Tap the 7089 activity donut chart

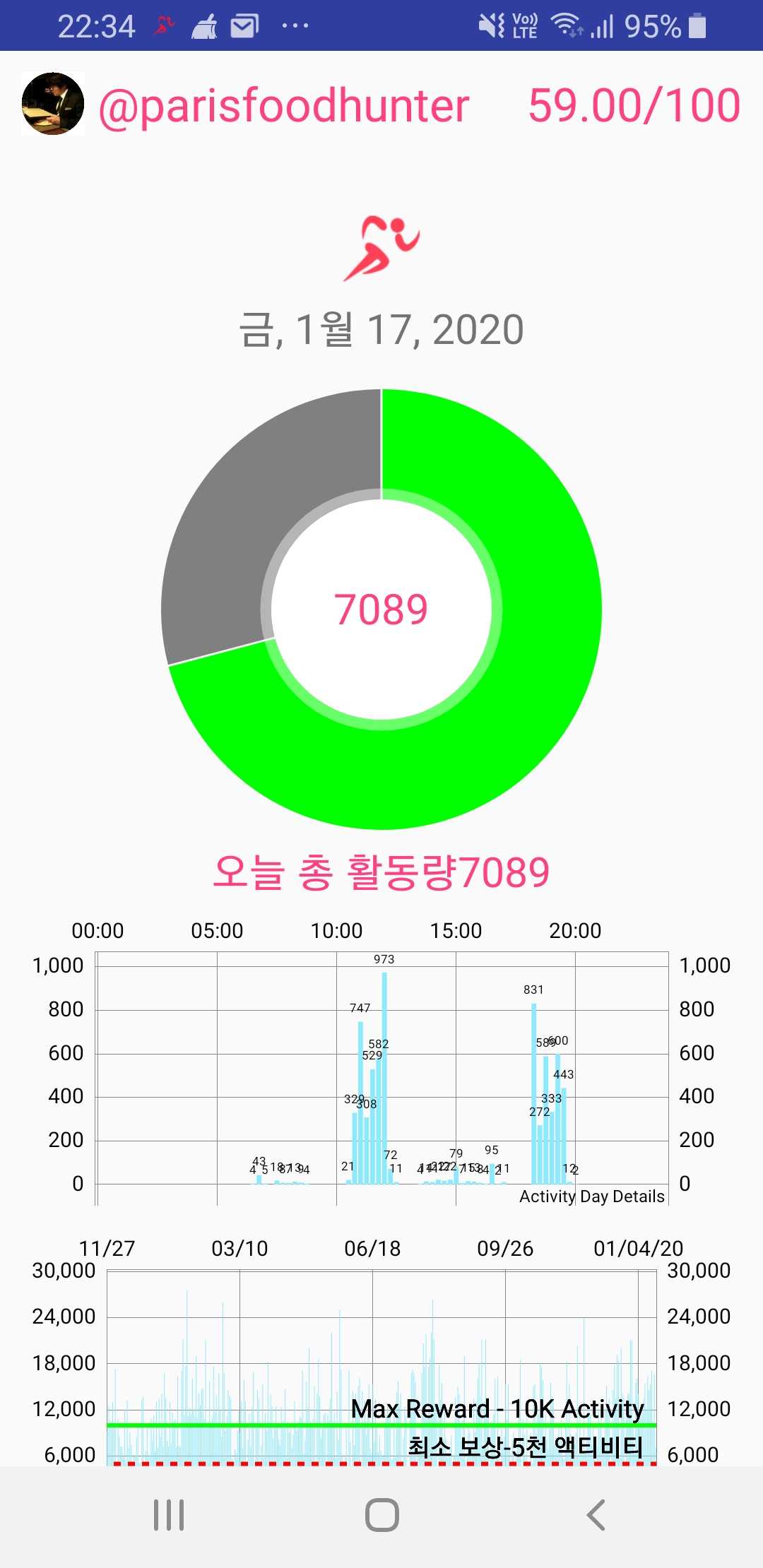(381, 609)
